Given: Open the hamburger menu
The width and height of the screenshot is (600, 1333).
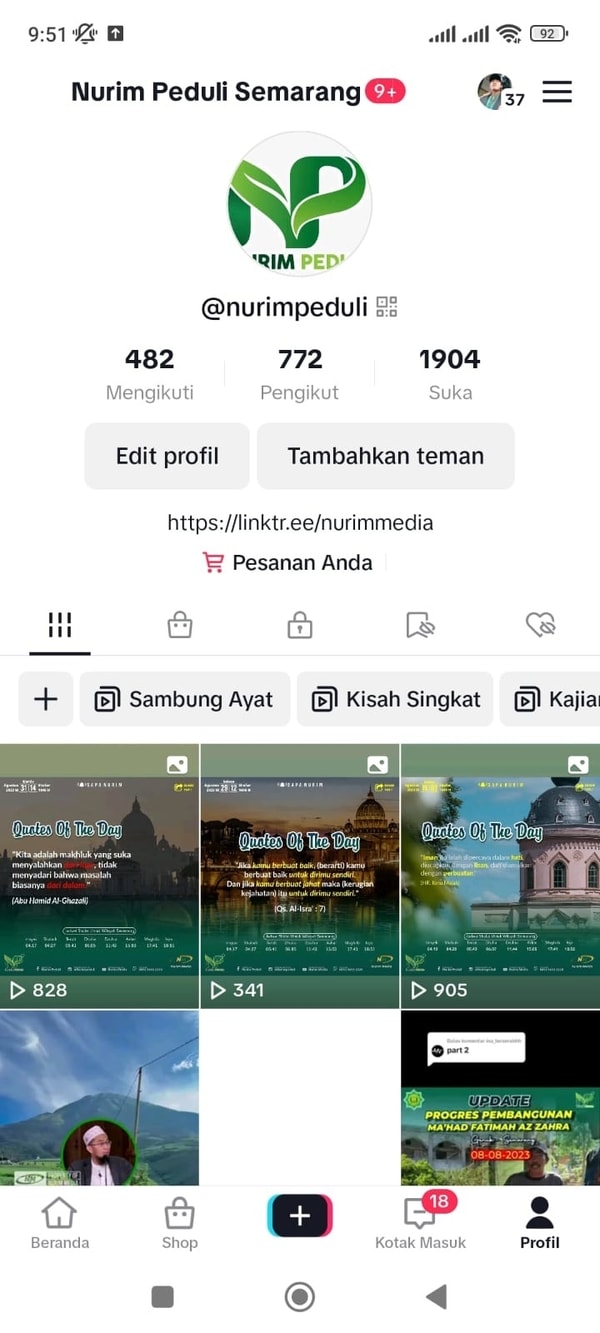Looking at the screenshot, I should coord(557,93).
